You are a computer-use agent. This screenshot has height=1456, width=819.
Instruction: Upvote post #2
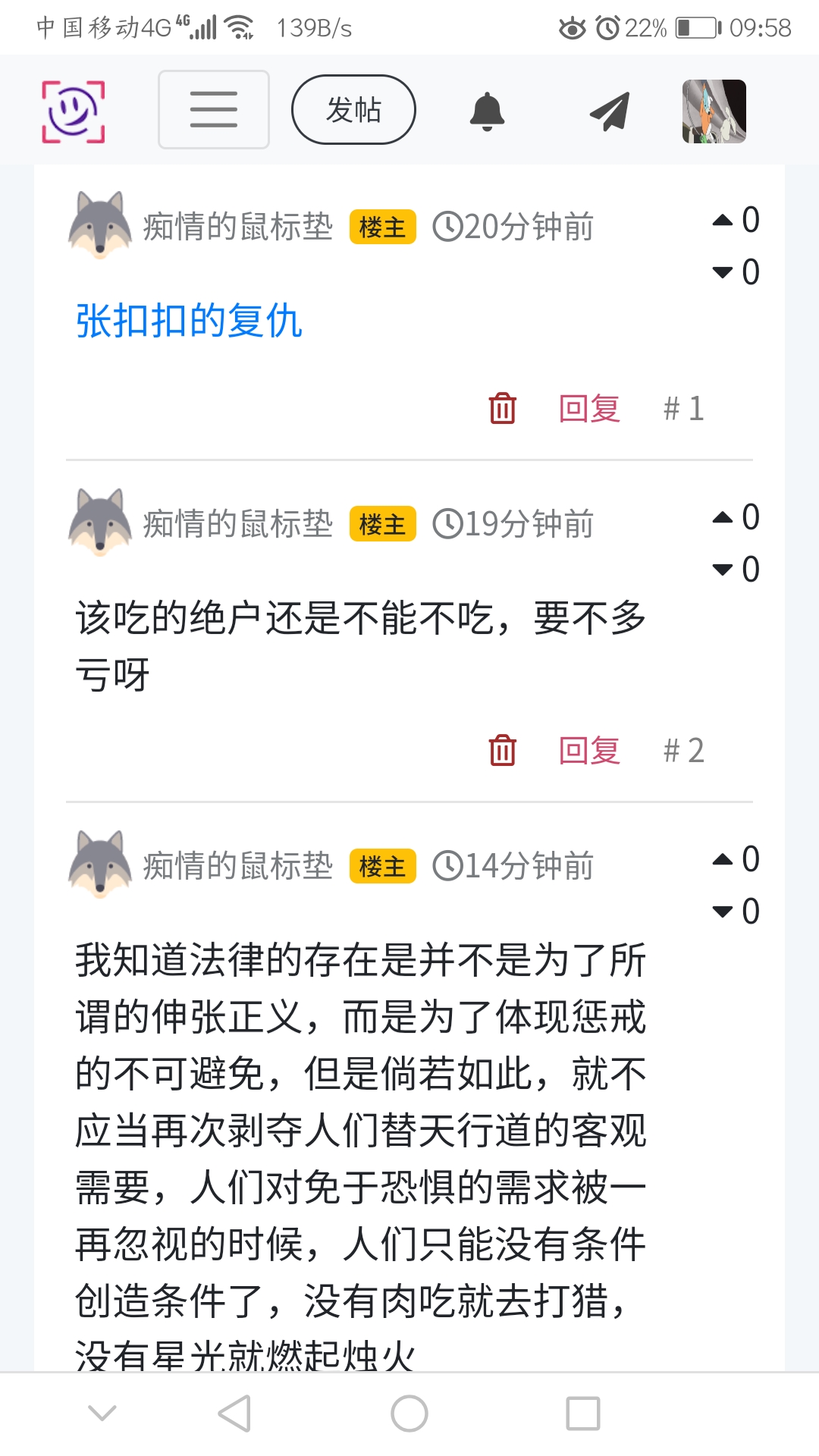tap(723, 518)
